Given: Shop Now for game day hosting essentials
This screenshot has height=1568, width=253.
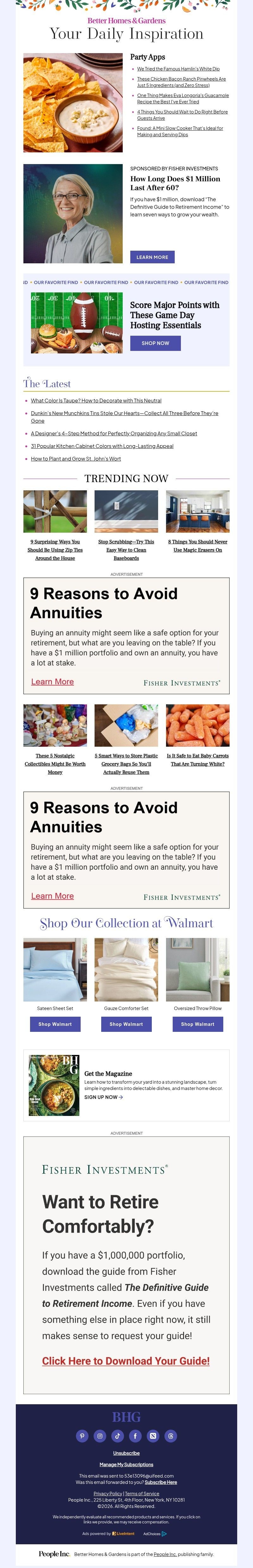Looking at the screenshot, I should (156, 343).
